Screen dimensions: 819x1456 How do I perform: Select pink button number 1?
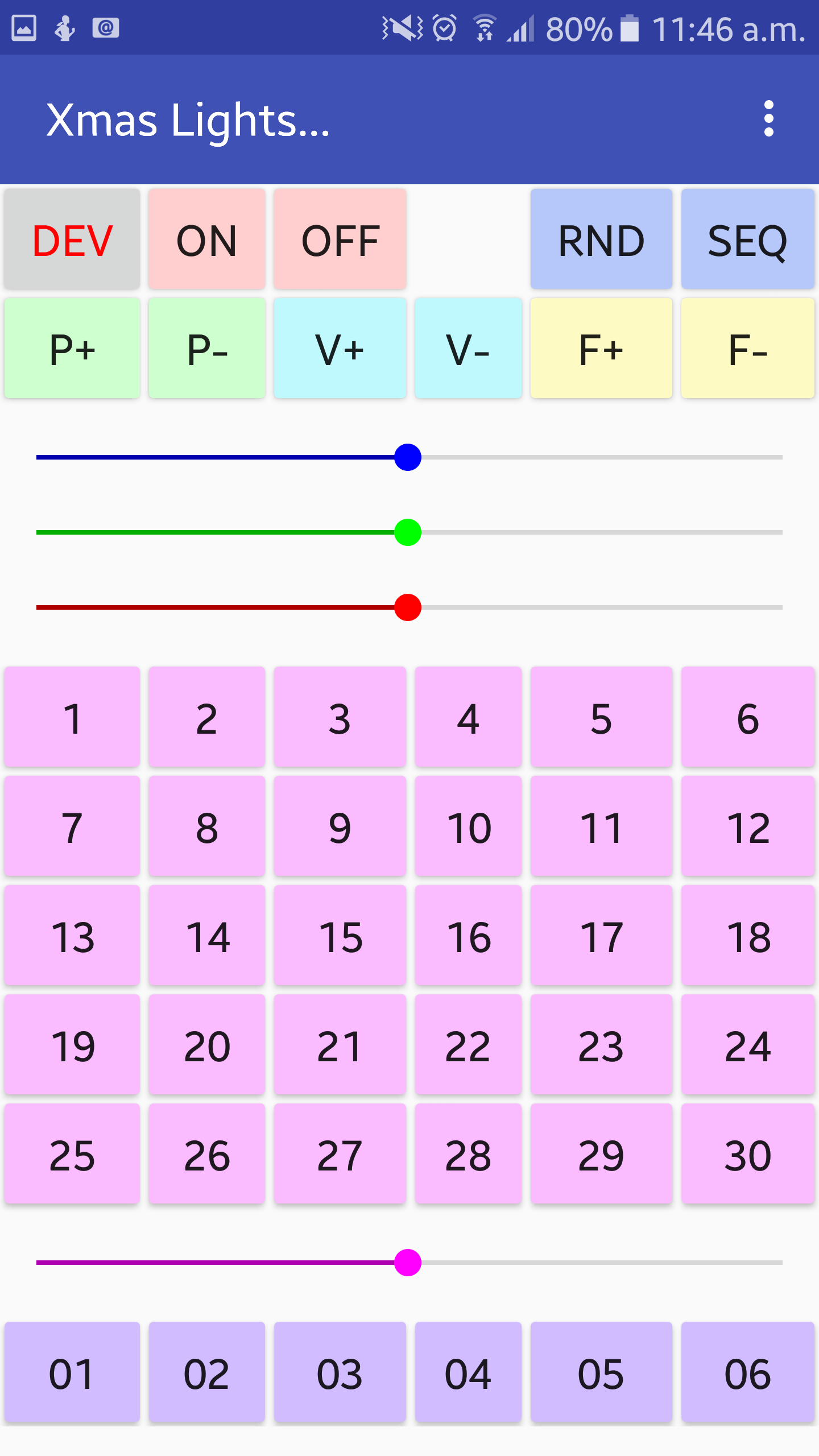click(72, 717)
